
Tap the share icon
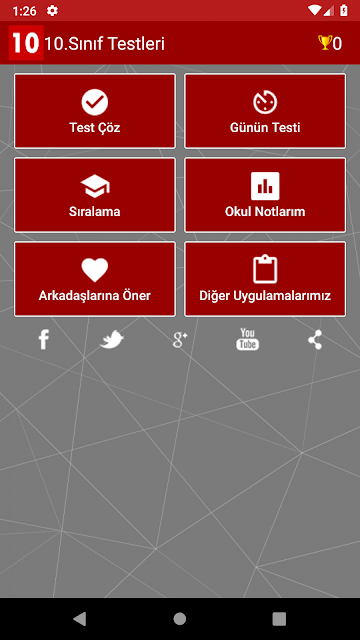tap(315, 340)
